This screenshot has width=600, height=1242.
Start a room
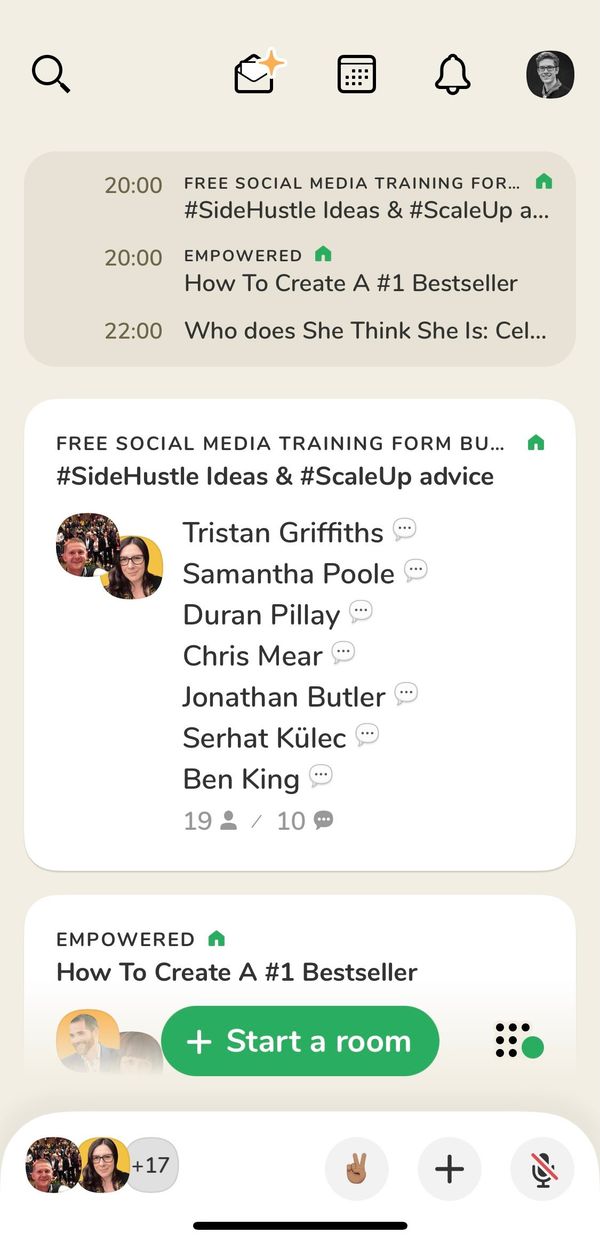pos(300,1041)
